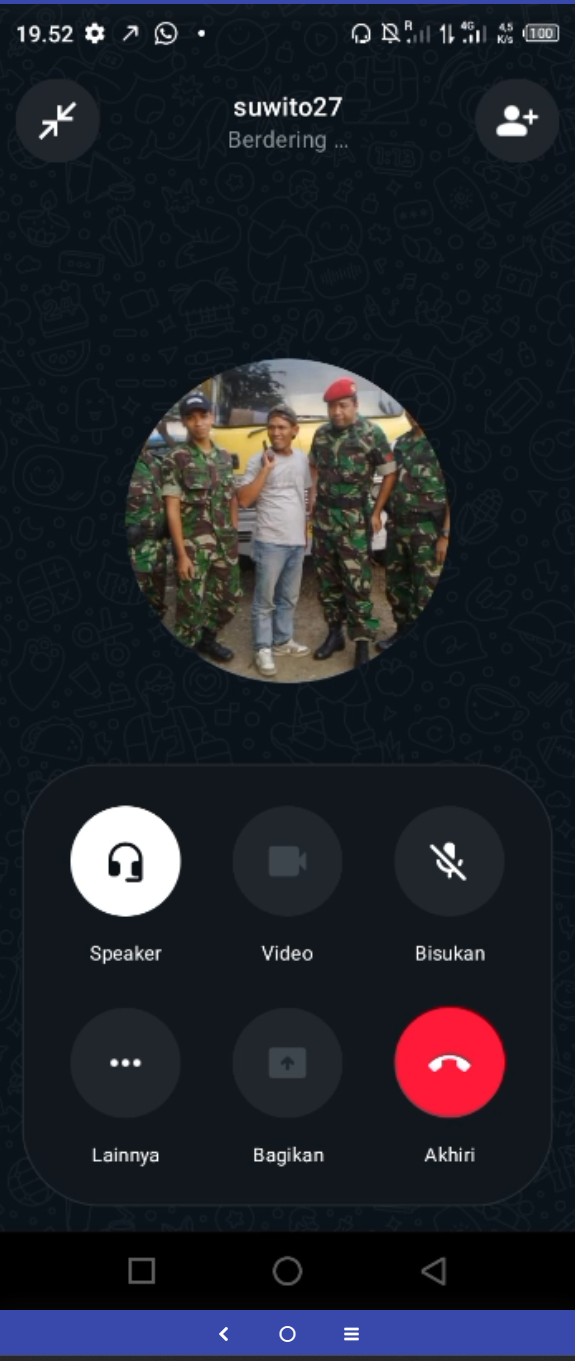Tap Bagikan to share screen
The image size is (575, 1361).
point(287,1062)
